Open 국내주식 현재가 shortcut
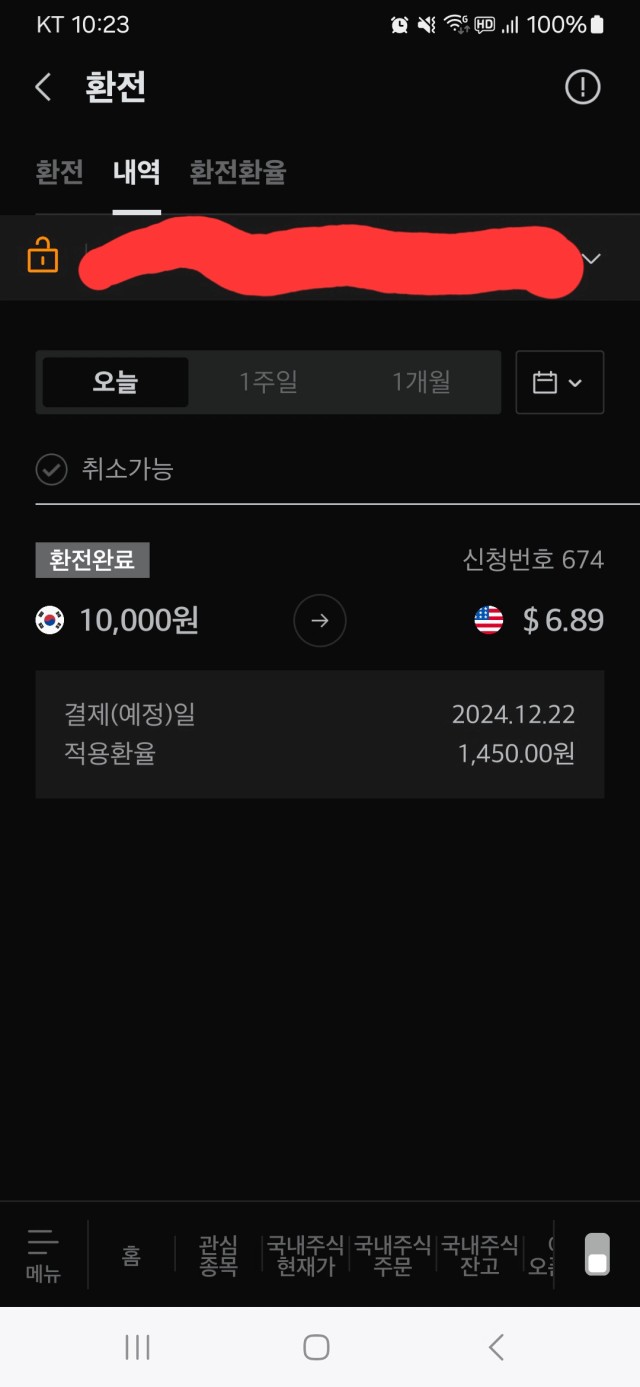Screen dimensions: 640x1387 click(x=305, y=1256)
